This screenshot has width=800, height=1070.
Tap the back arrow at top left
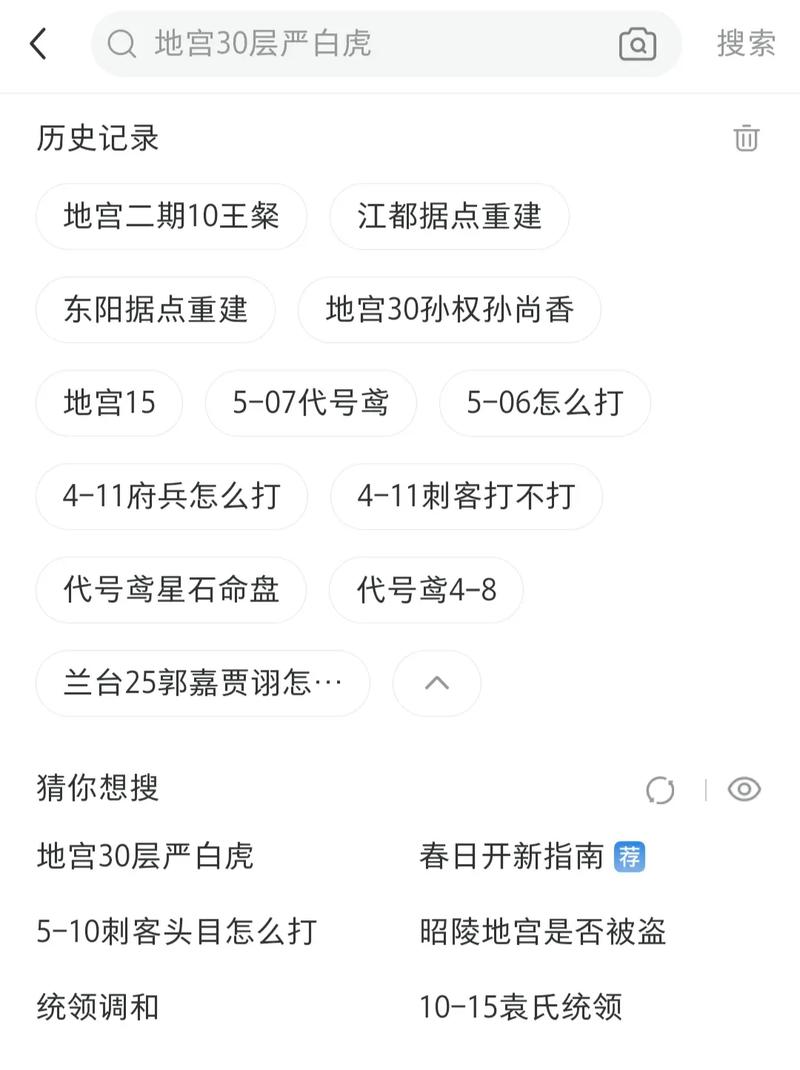pos(38,45)
